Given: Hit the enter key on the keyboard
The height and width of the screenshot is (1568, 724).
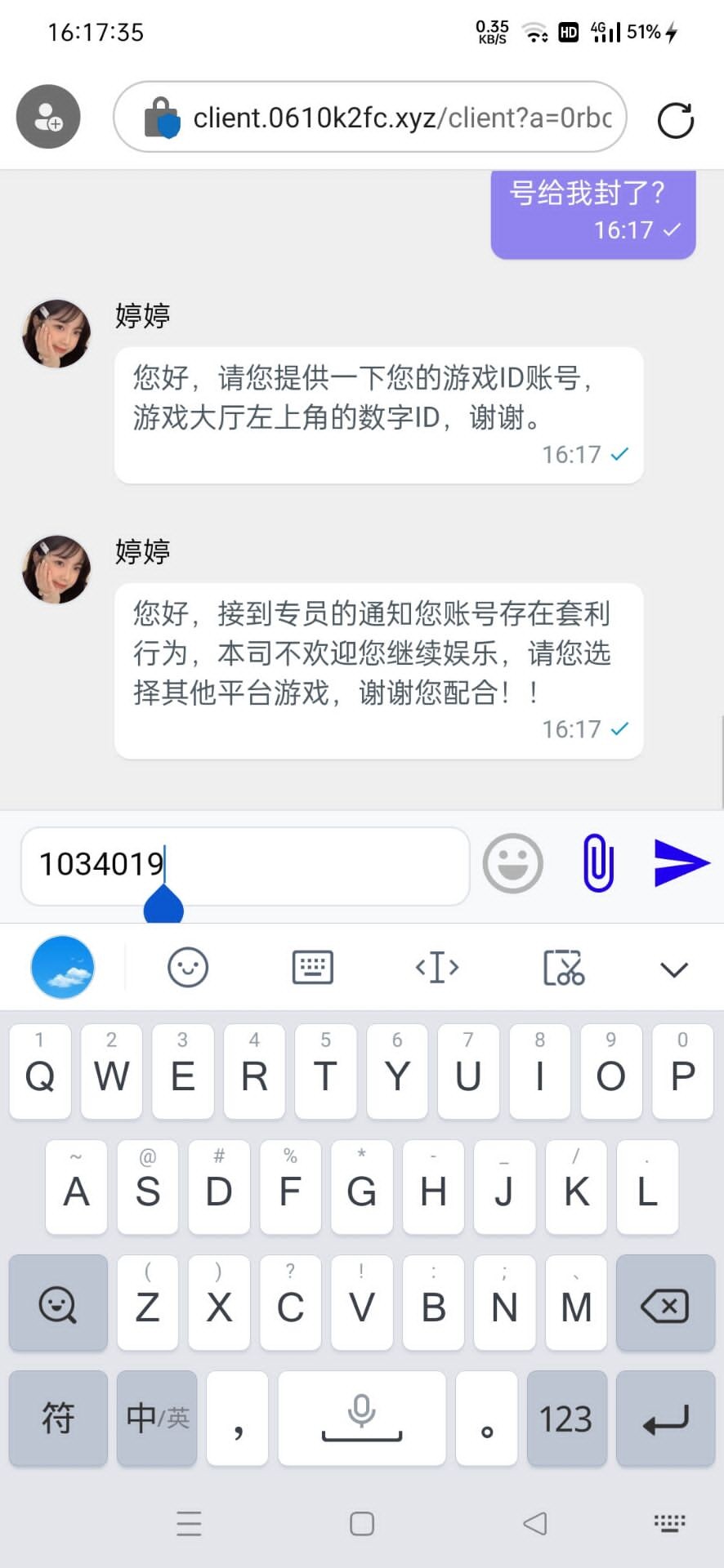Looking at the screenshot, I should [665, 1419].
